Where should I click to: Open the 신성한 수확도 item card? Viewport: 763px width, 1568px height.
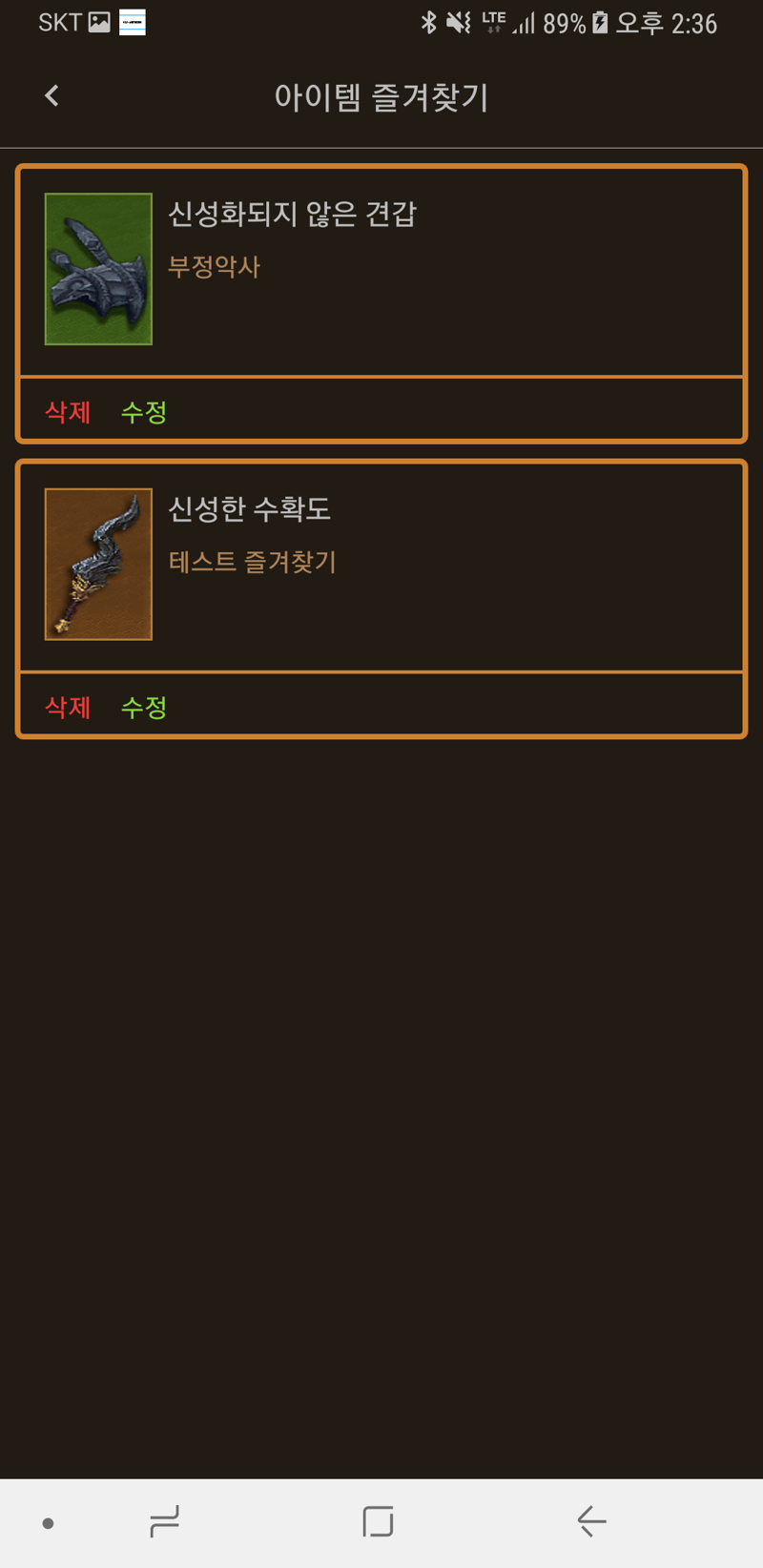pos(381,566)
